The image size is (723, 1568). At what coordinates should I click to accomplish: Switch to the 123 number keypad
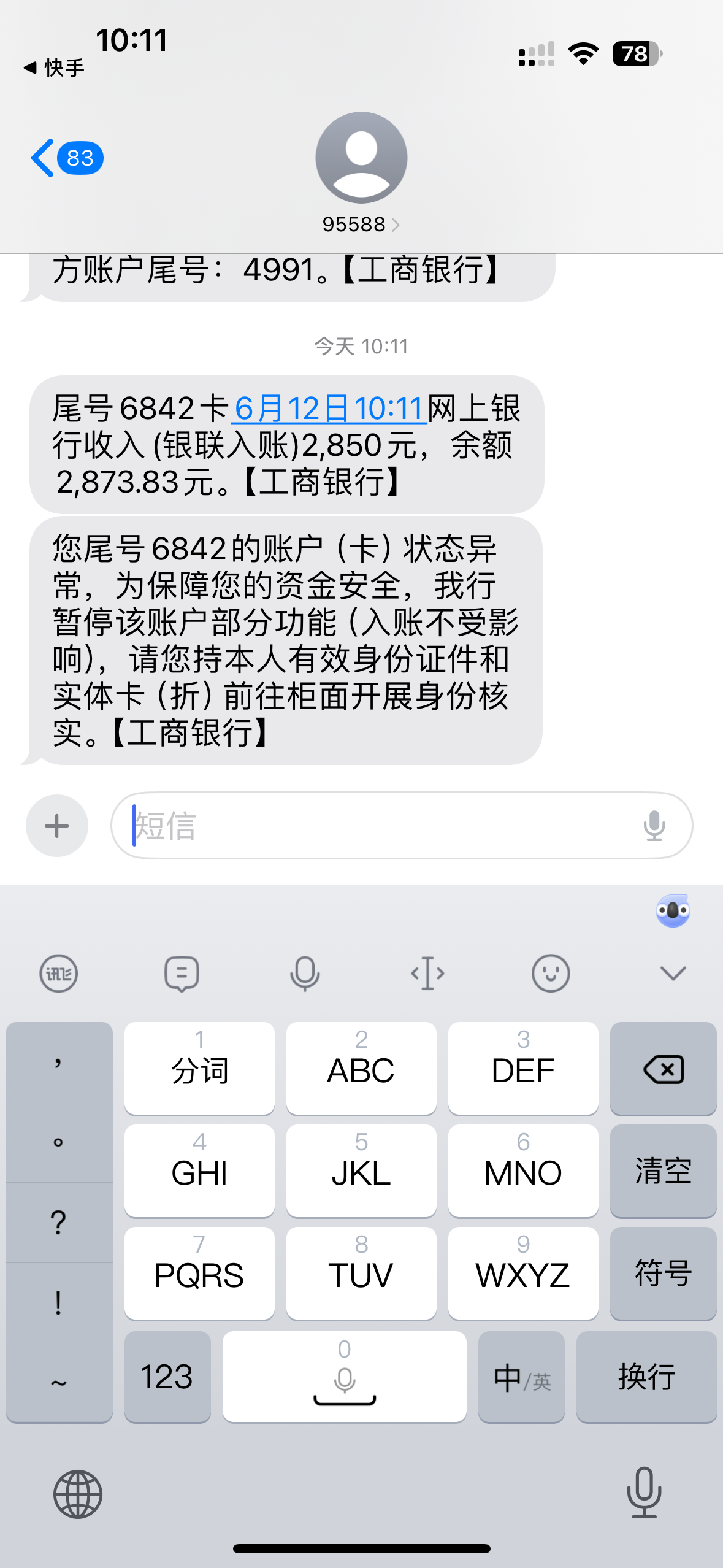pyautogui.click(x=167, y=1377)
